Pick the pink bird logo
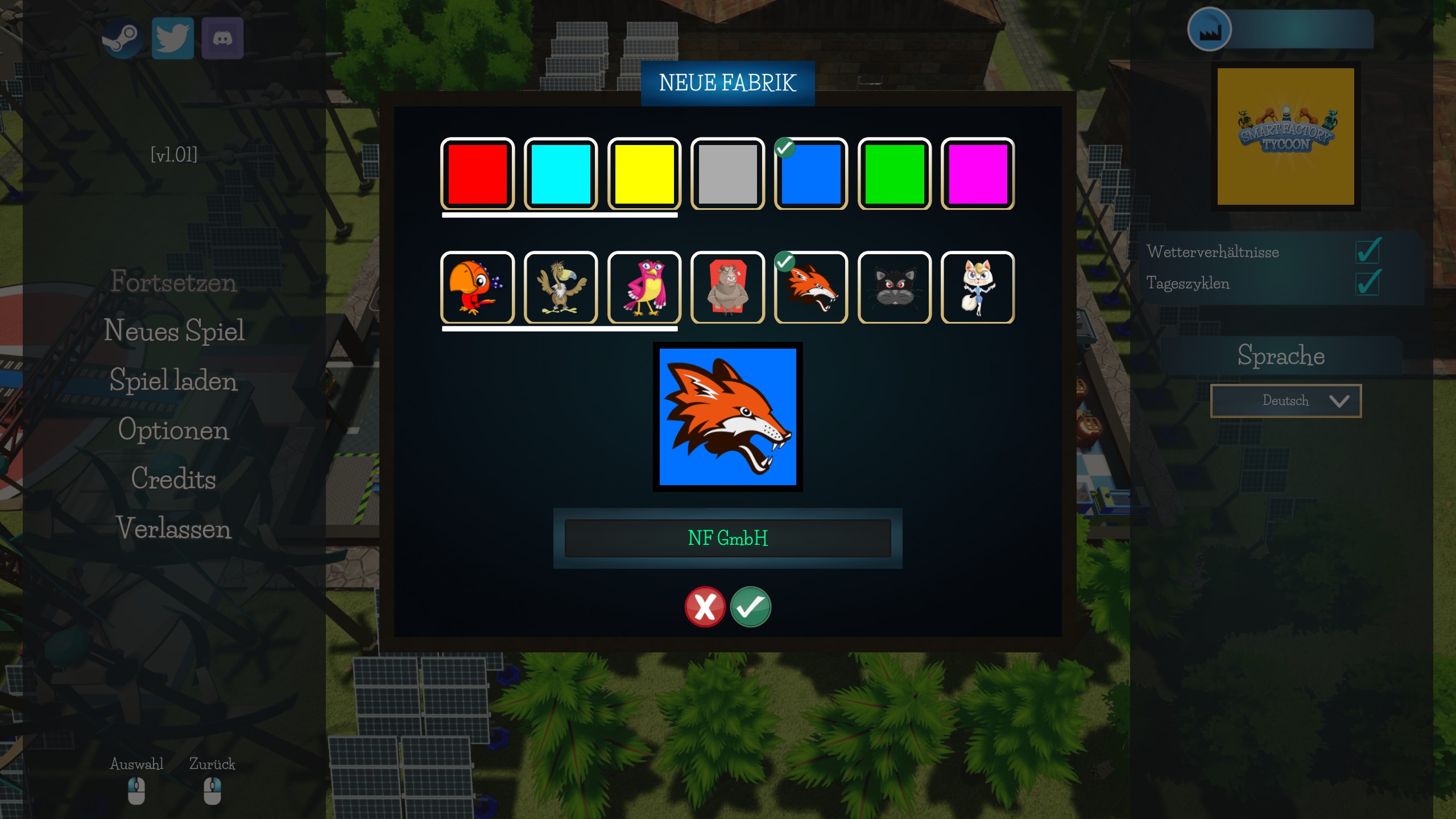This screenshot has height=819, width=1456. (x=644, y=288)
